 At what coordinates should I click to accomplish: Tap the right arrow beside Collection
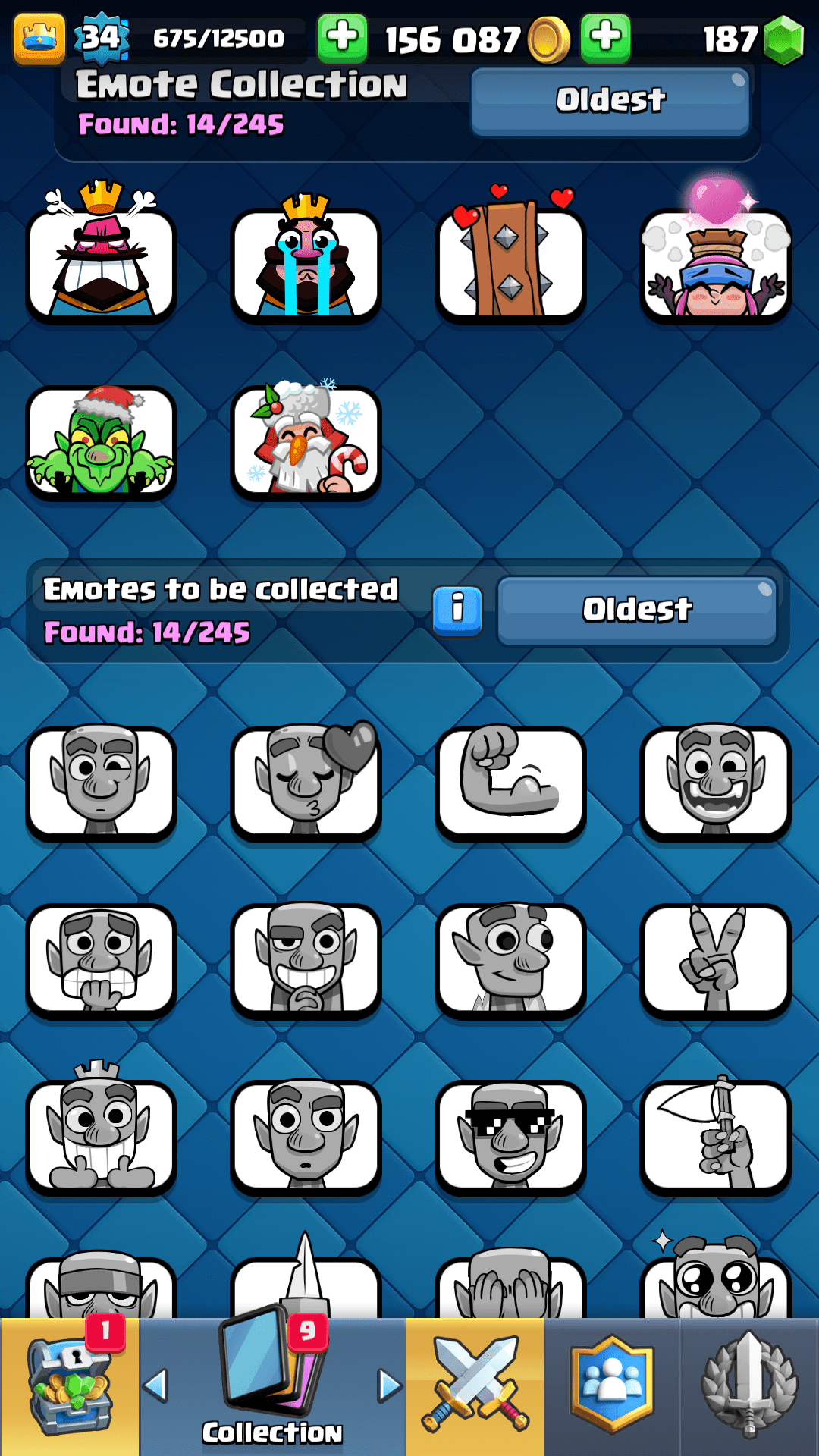coord(390,1386)
